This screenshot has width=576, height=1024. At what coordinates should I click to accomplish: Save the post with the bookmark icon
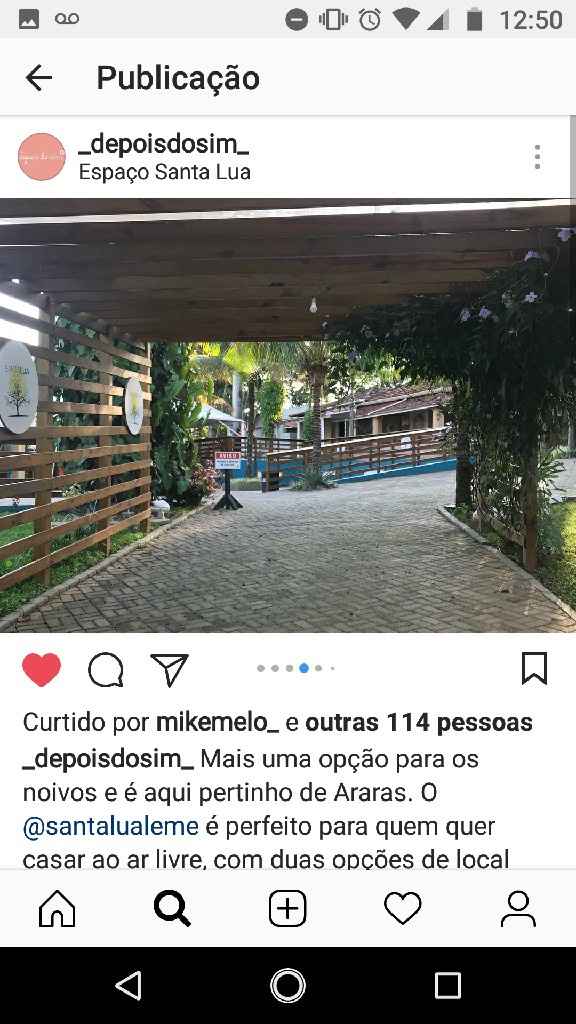[534, 669]
